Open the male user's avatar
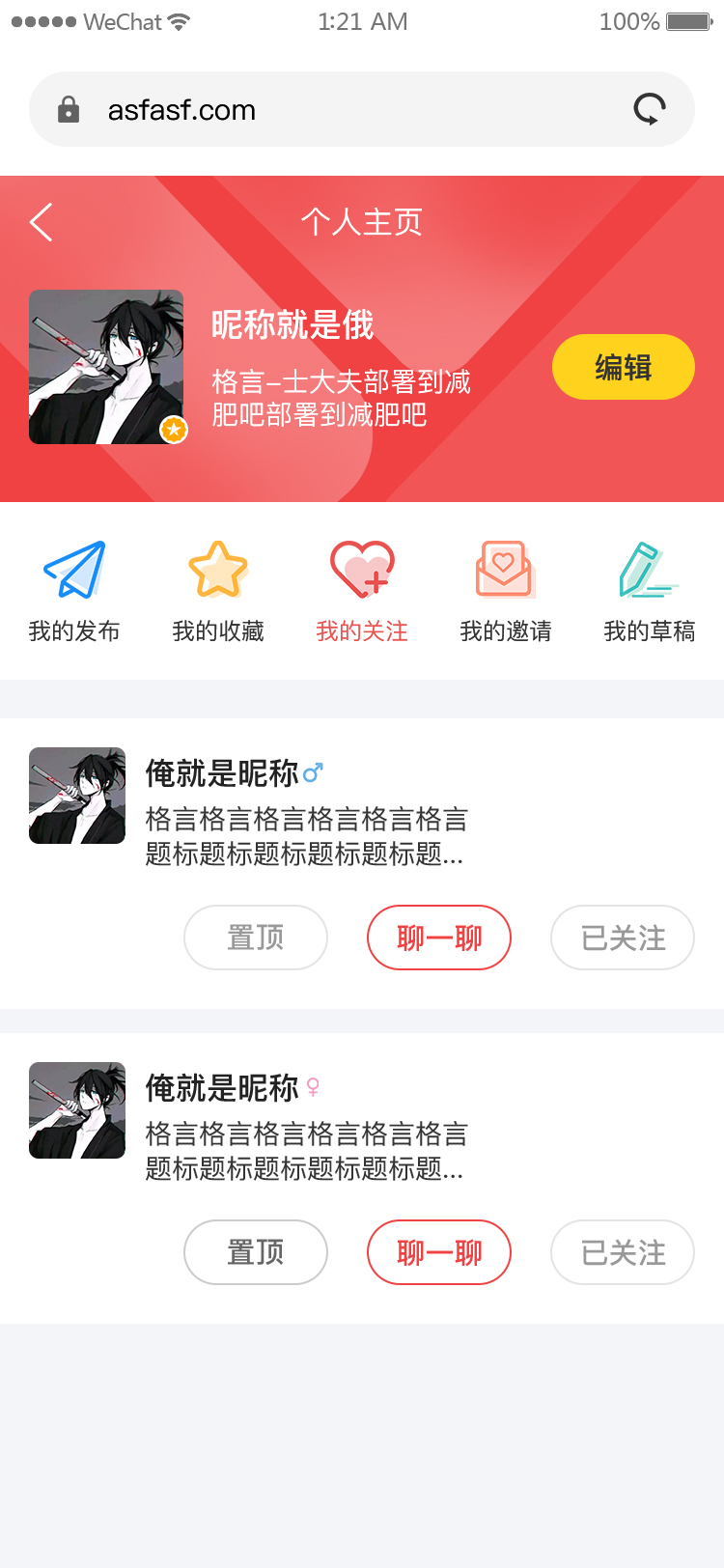The height and width of the screenshot is (1568, 724). click(77, 796)
